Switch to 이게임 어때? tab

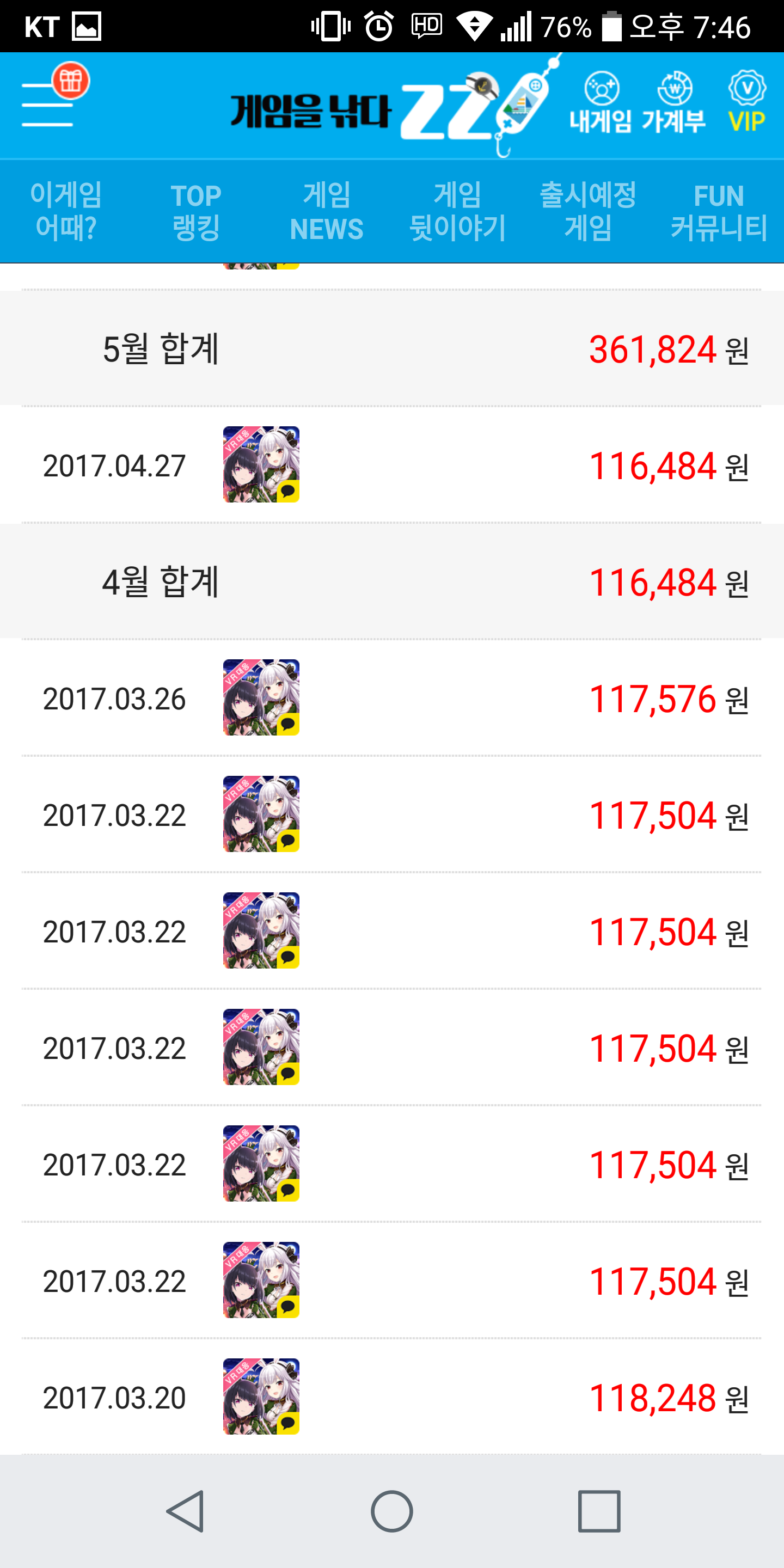coord(66,212)
